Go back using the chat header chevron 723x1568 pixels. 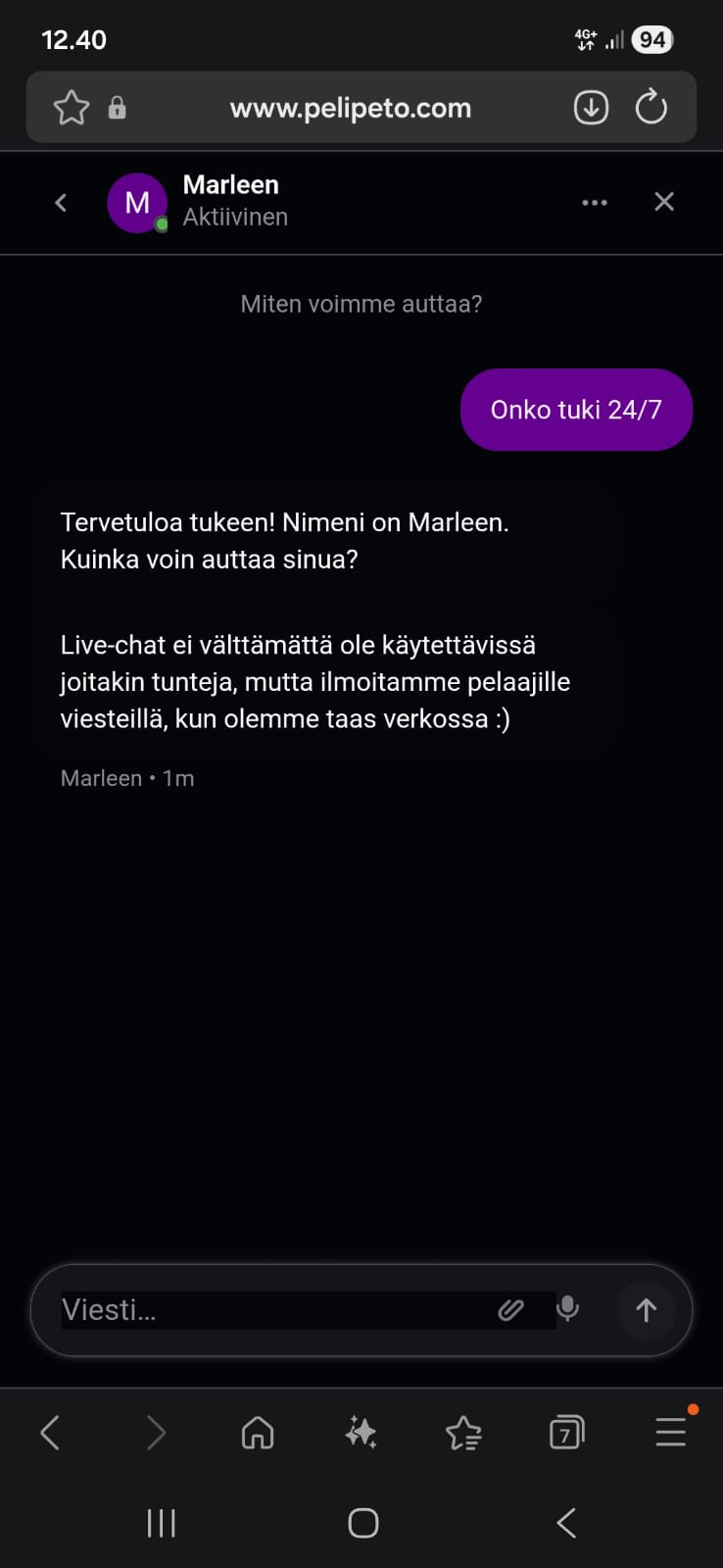click(60, 202)
